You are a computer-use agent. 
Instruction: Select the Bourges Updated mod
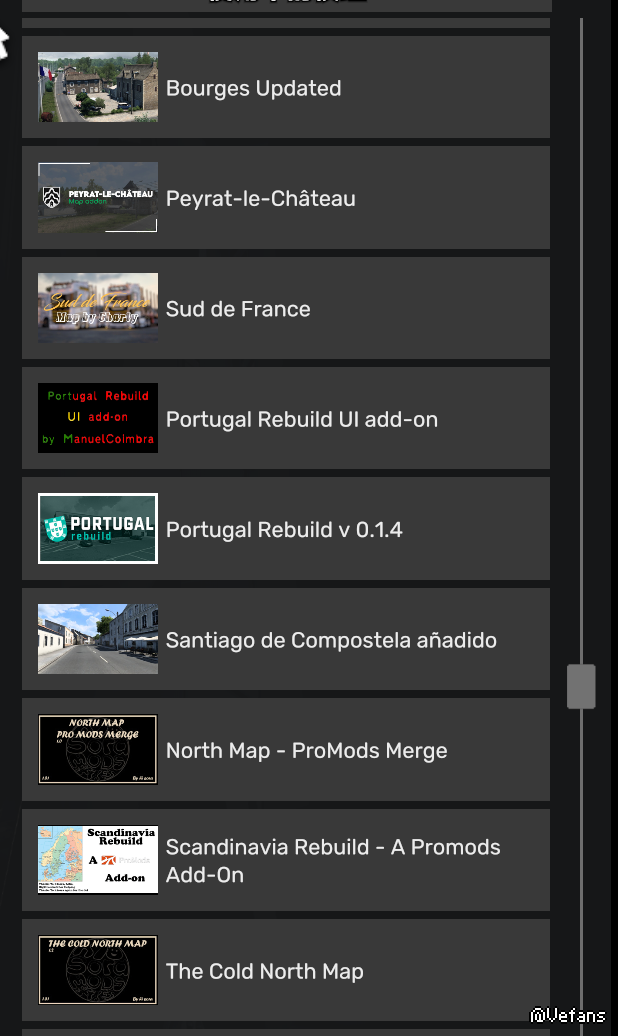tap(285, 88)
